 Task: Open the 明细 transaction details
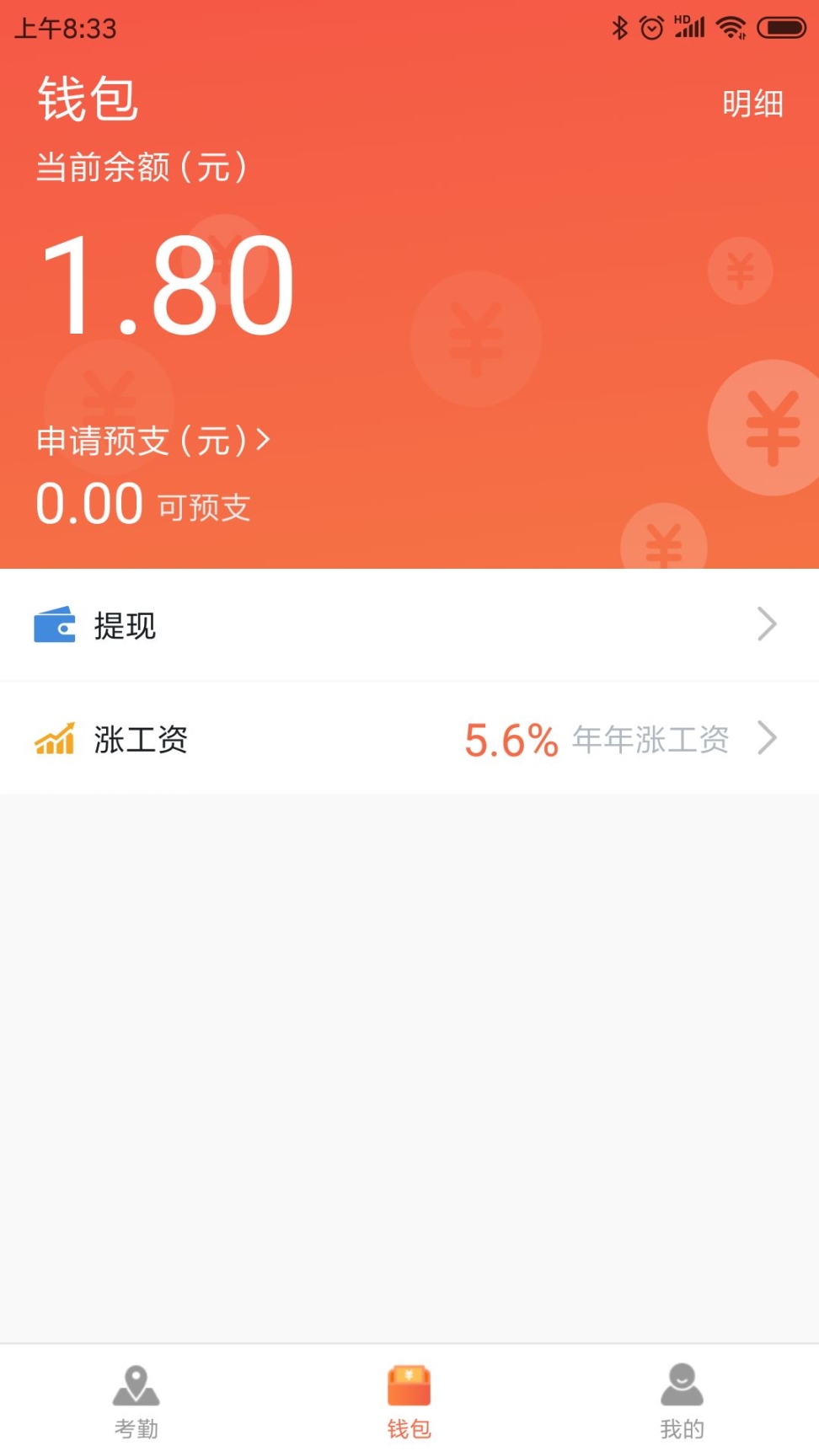752,104
